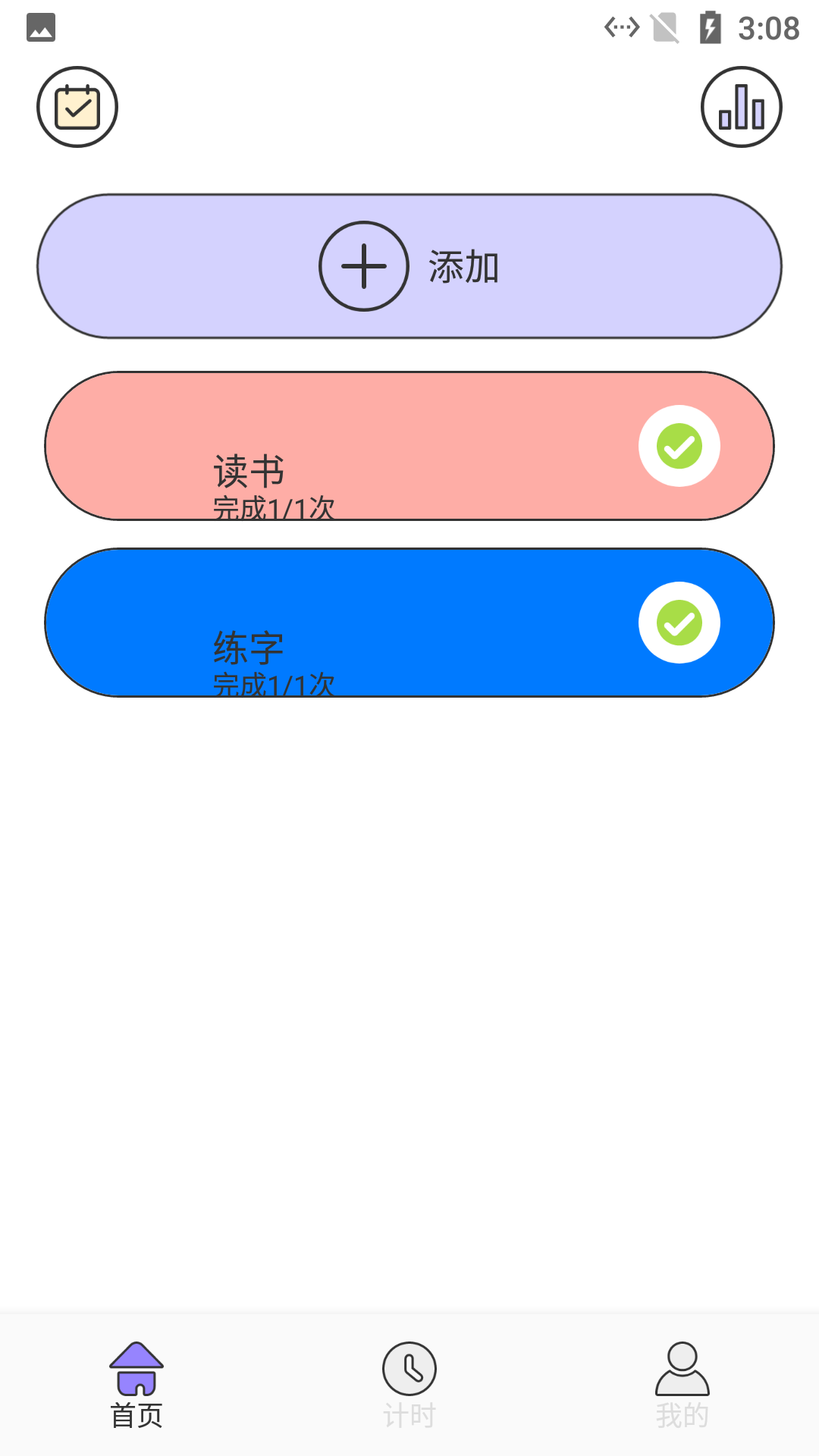Uncheck the green checkmark on reading card
Image resolution: width=819 pixels, height=1456 pixels.
coord(679,446)
